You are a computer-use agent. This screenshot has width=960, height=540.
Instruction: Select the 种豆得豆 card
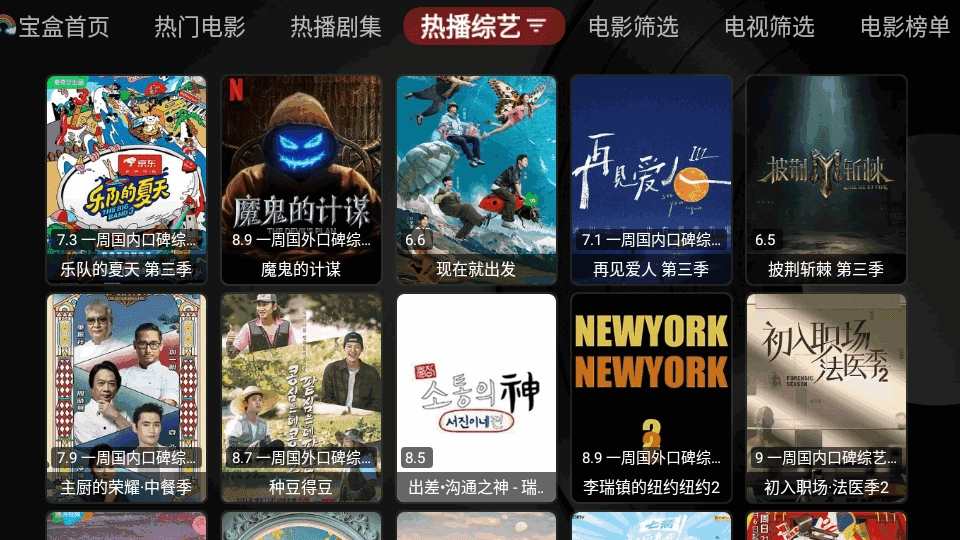301,398
